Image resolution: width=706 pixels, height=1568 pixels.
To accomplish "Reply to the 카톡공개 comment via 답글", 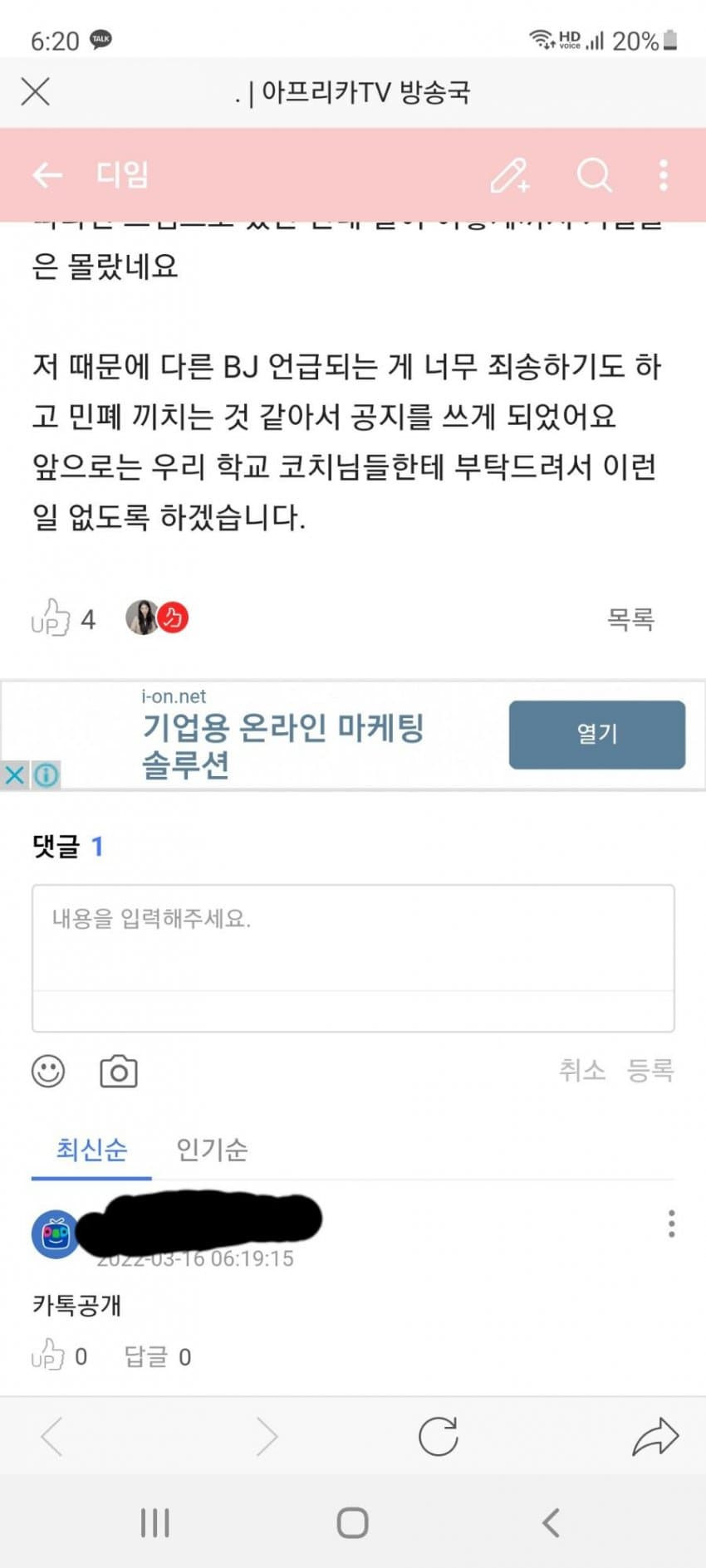I will [x=157, y=1357].
